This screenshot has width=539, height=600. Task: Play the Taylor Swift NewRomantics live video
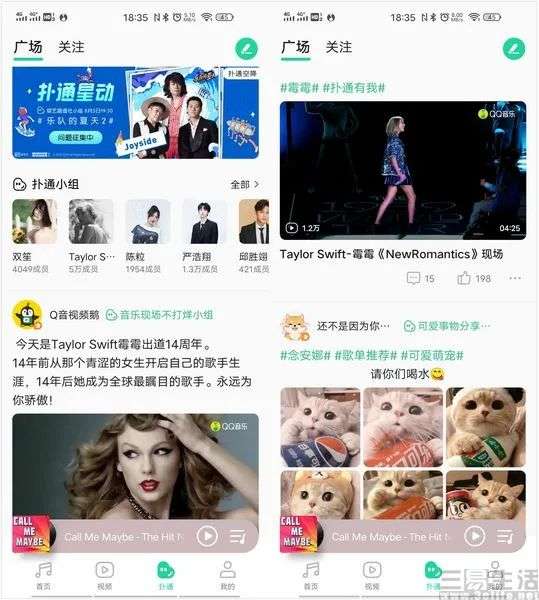coord(403,171)
